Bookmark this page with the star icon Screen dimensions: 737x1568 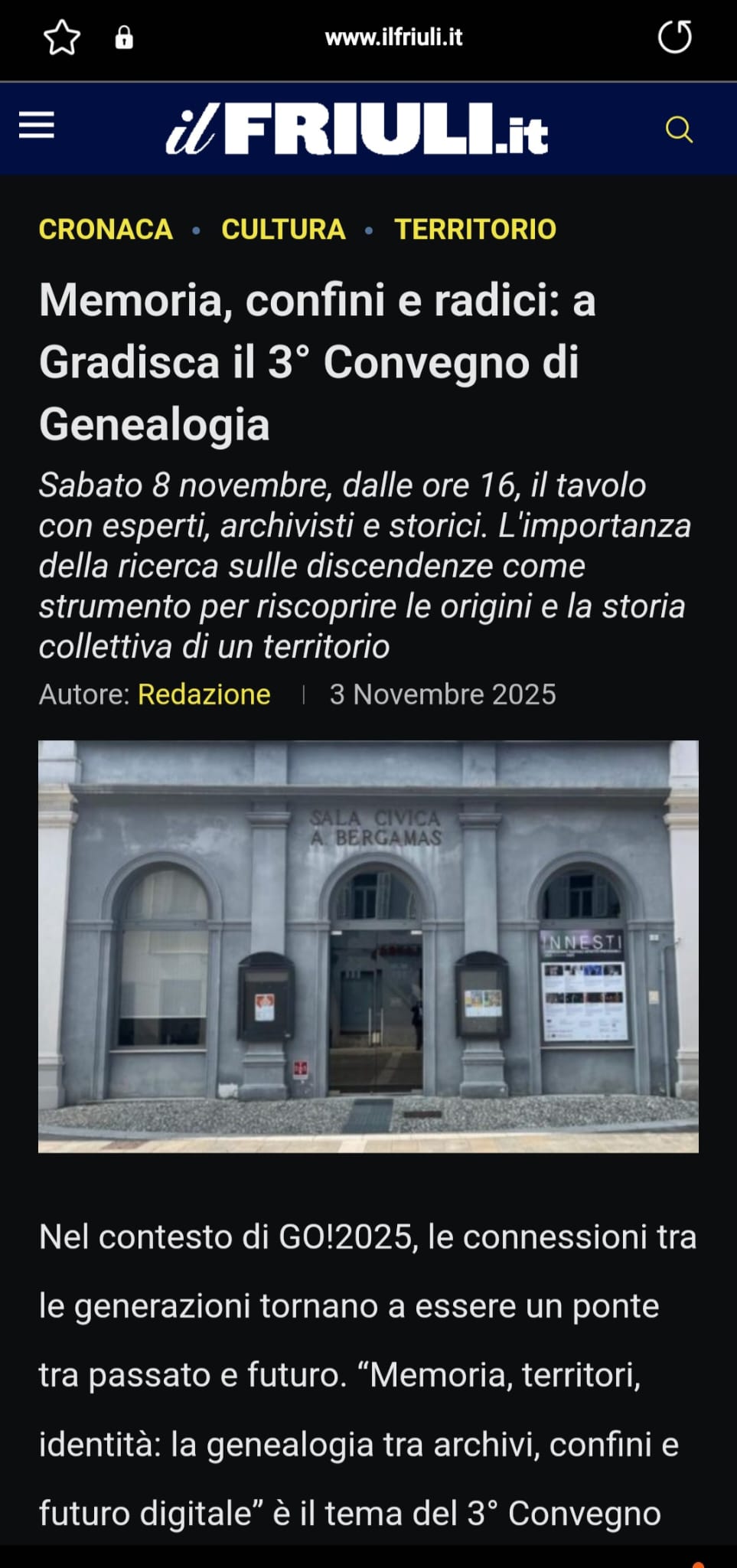click(62, 38)
